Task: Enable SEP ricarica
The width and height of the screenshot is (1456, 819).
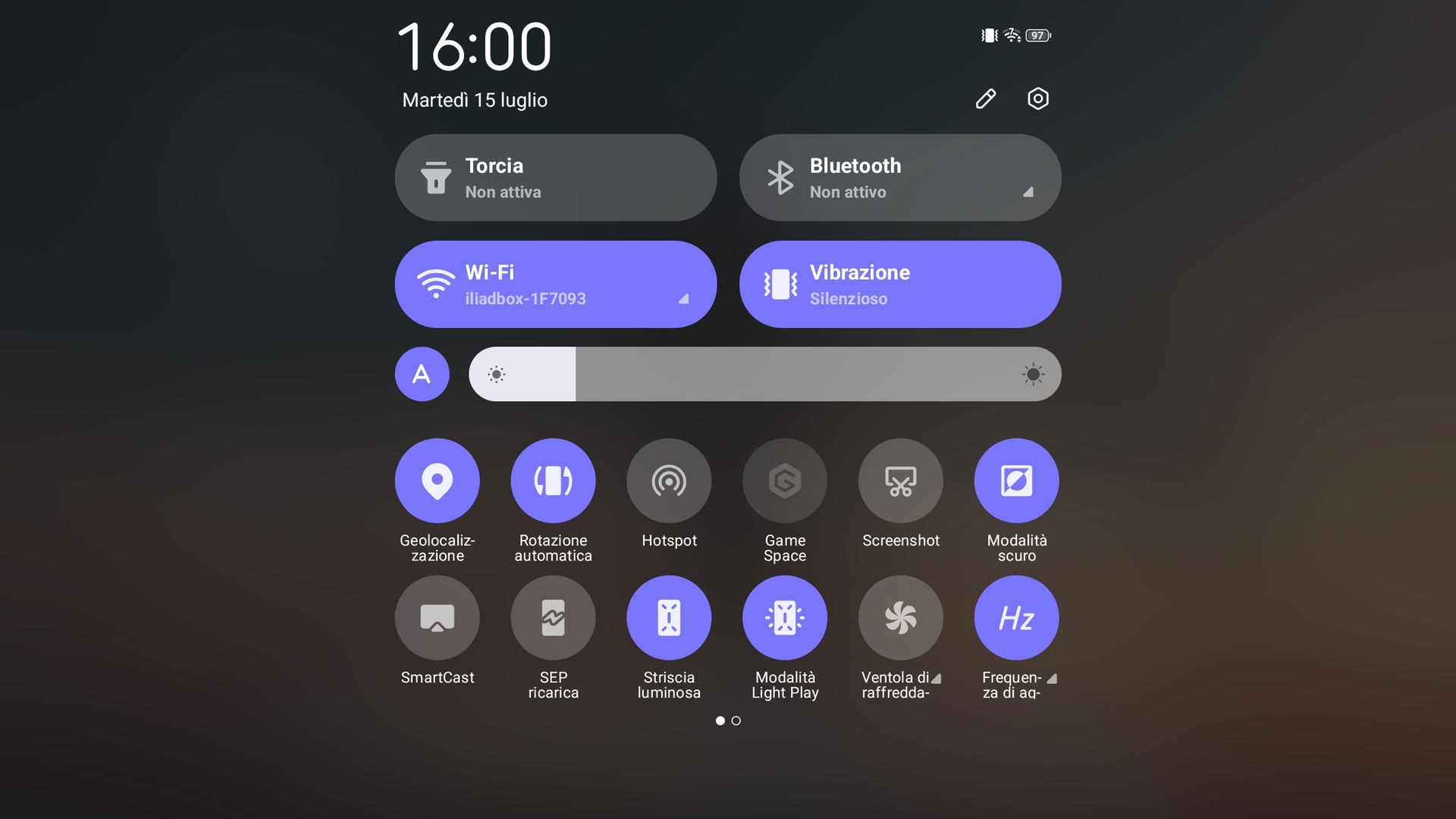Action: click(553, 618)
